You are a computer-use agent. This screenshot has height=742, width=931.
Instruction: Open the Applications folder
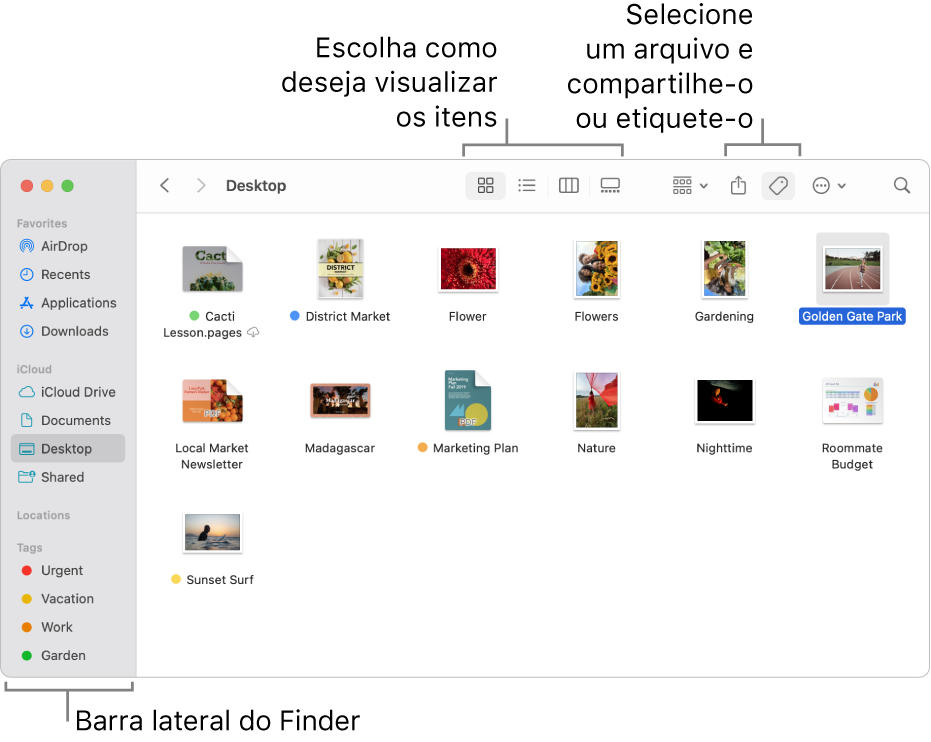(78, 303)
